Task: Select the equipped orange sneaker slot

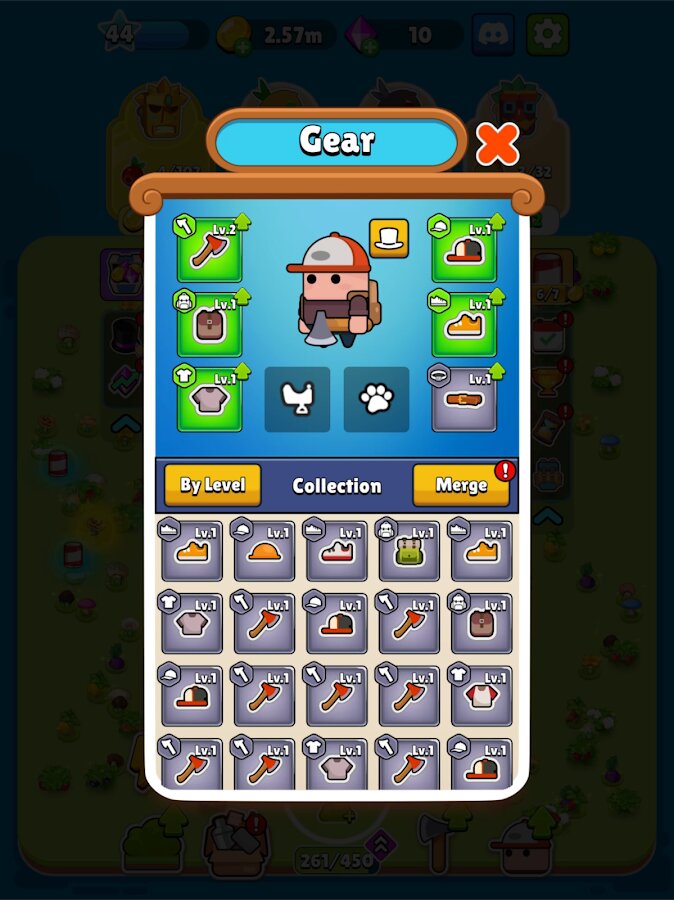Action: tap(464, 324)
